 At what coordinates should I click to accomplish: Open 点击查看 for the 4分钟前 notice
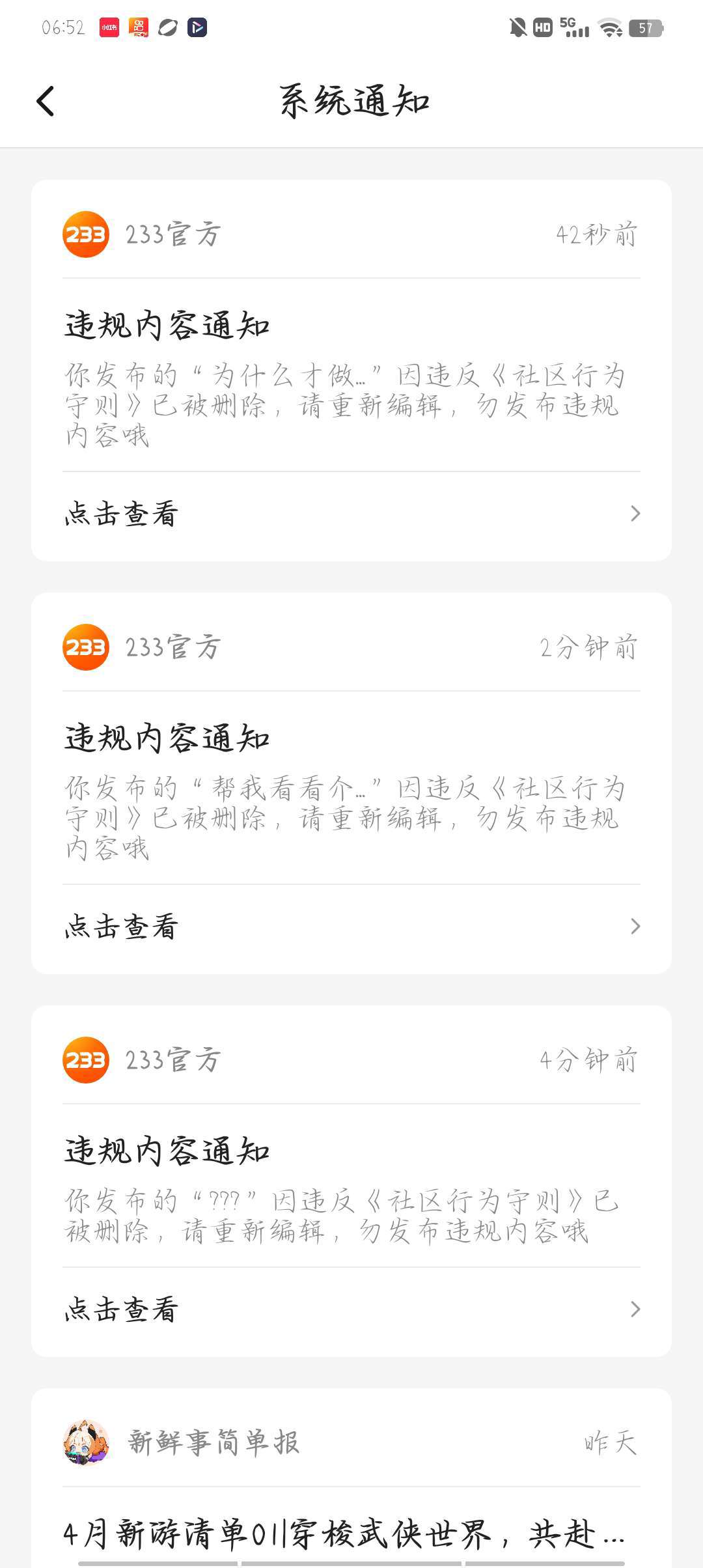[351, 1309]
